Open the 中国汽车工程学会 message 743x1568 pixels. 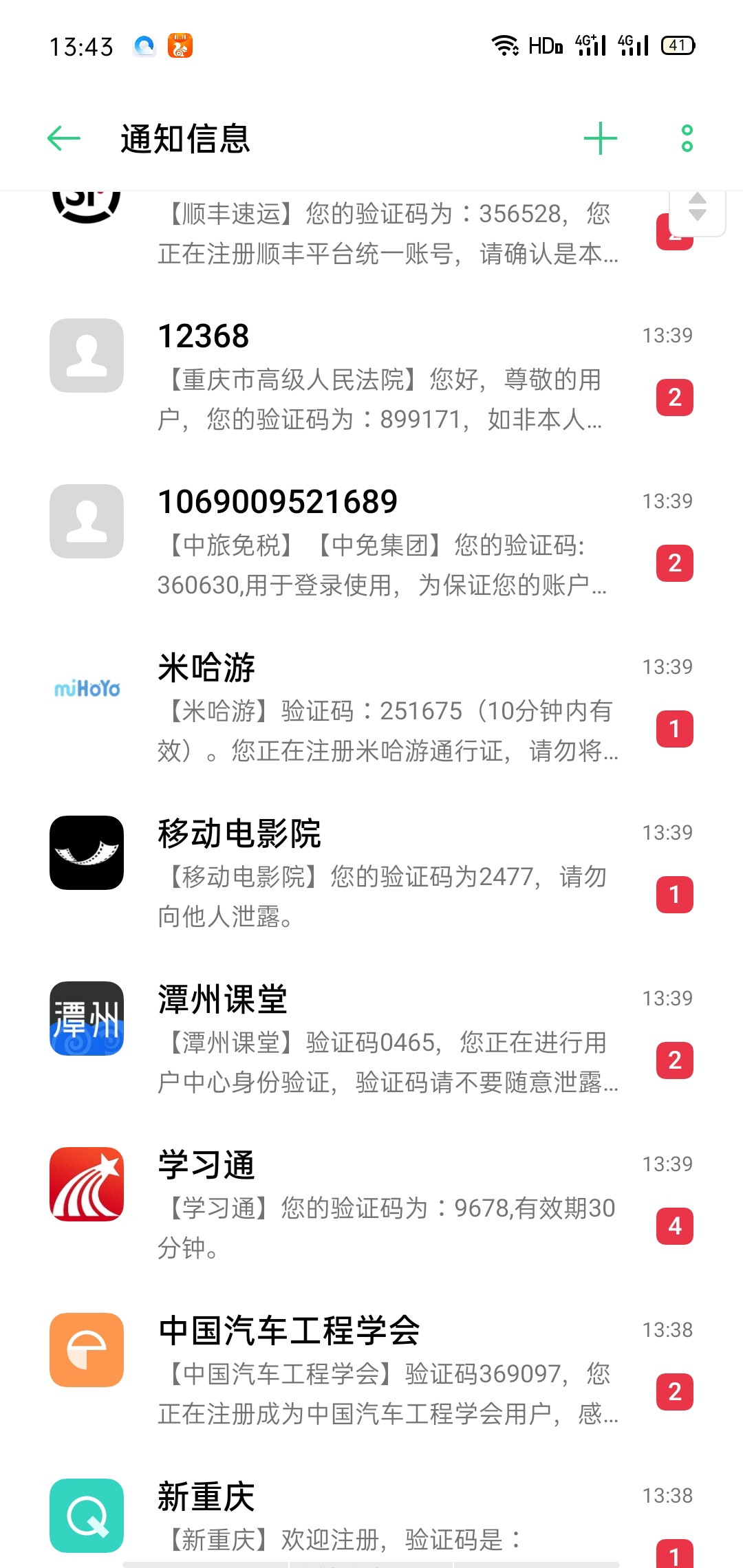(x=371, y=1371)
